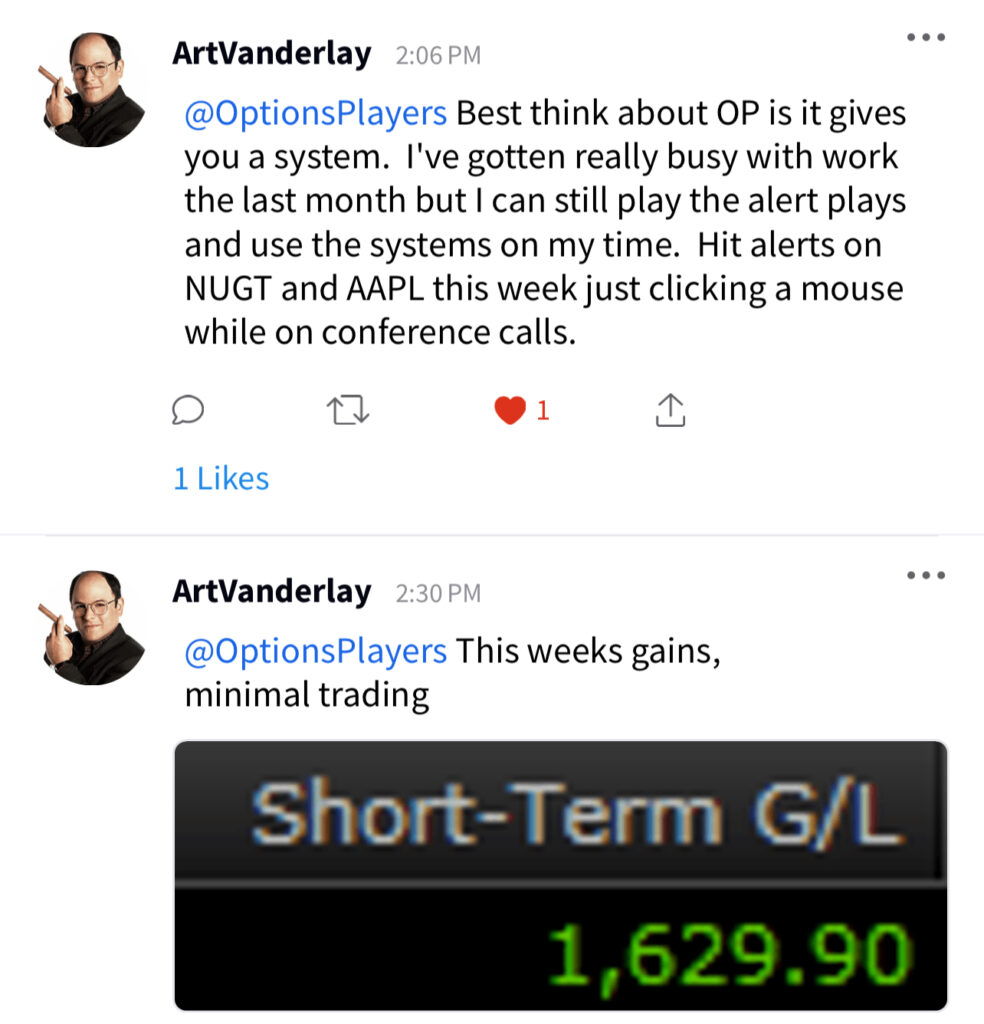984x1024 pixels.
Task: Open ArtVanderlay's avatar on the 2:30 PM post
Action: (91, 627)
